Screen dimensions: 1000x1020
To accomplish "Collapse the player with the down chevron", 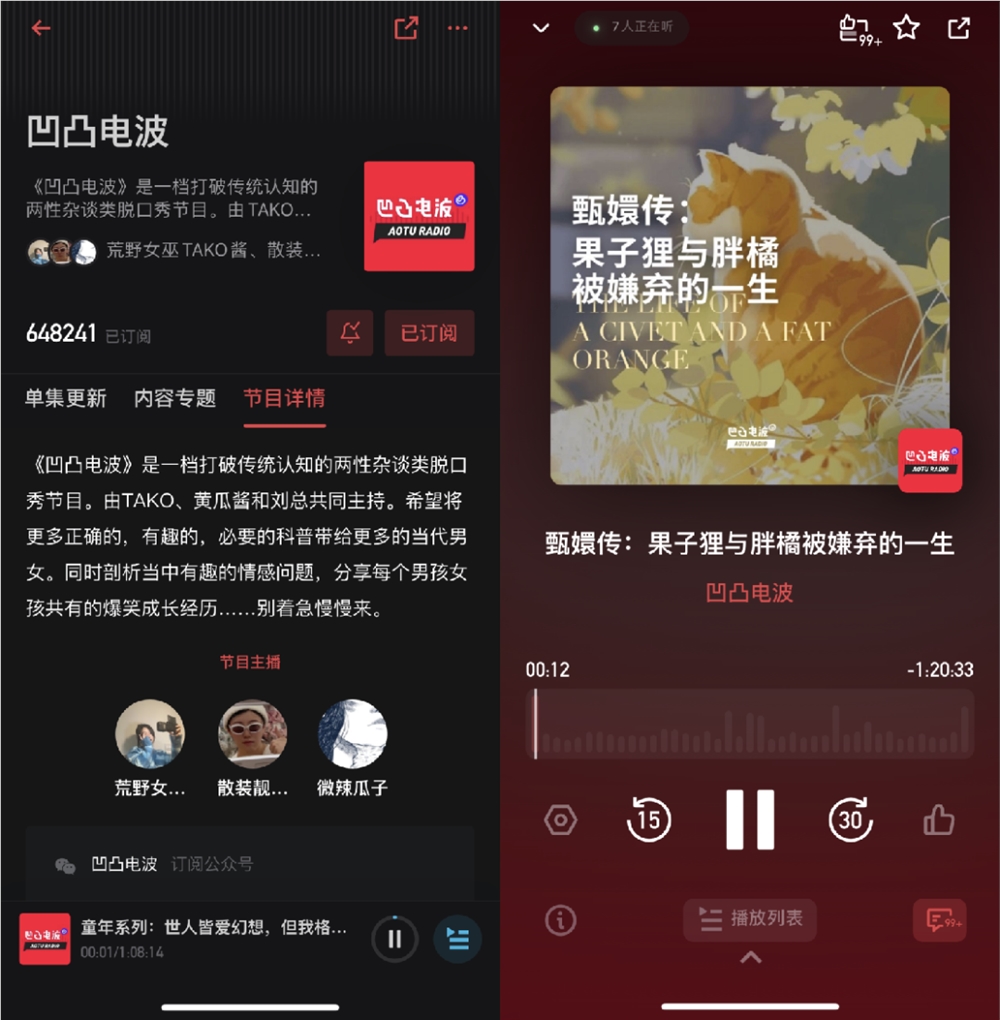I will [x=540, y=29].
